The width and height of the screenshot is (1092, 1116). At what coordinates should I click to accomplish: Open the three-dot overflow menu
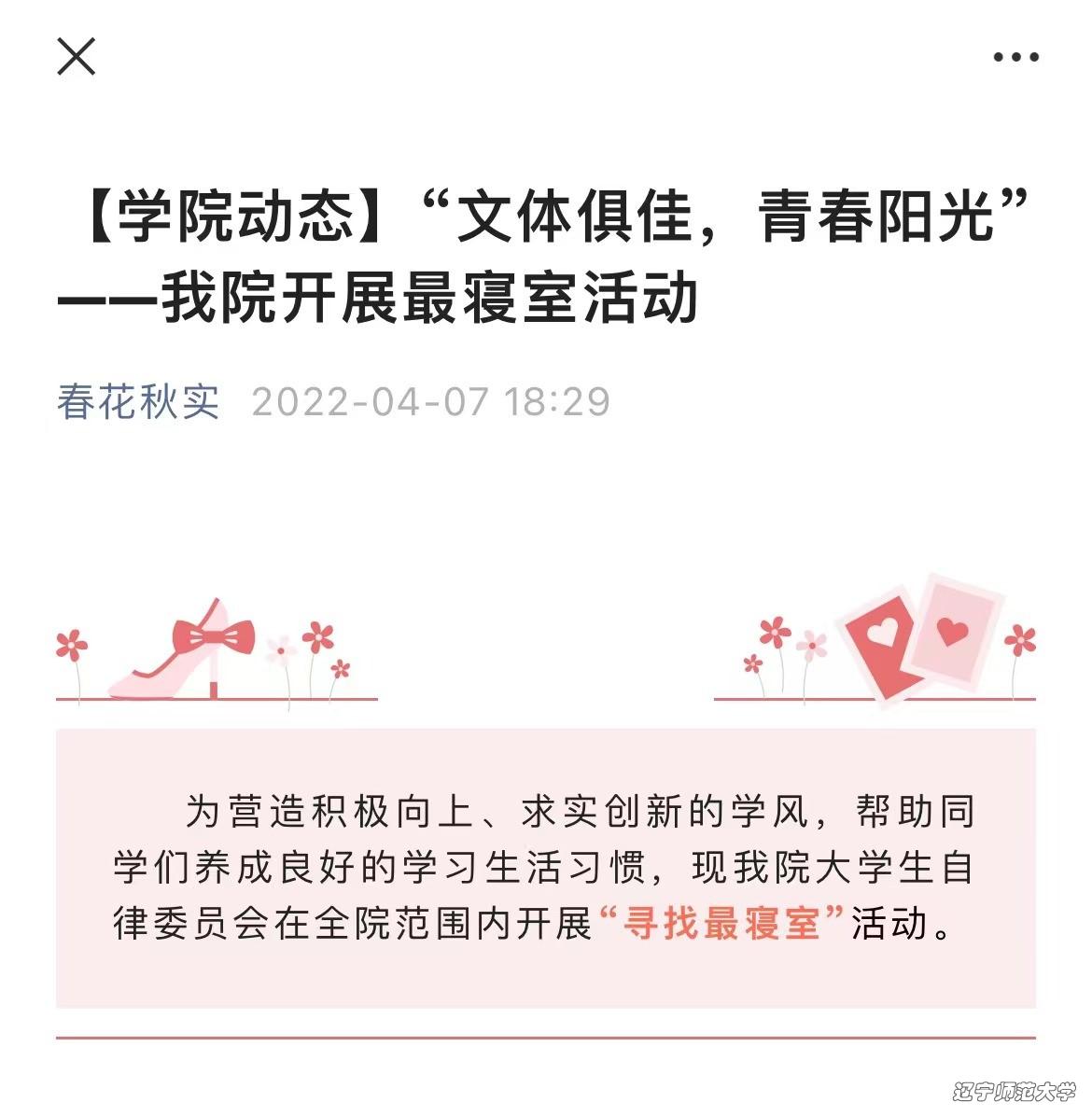(1015, 57)
